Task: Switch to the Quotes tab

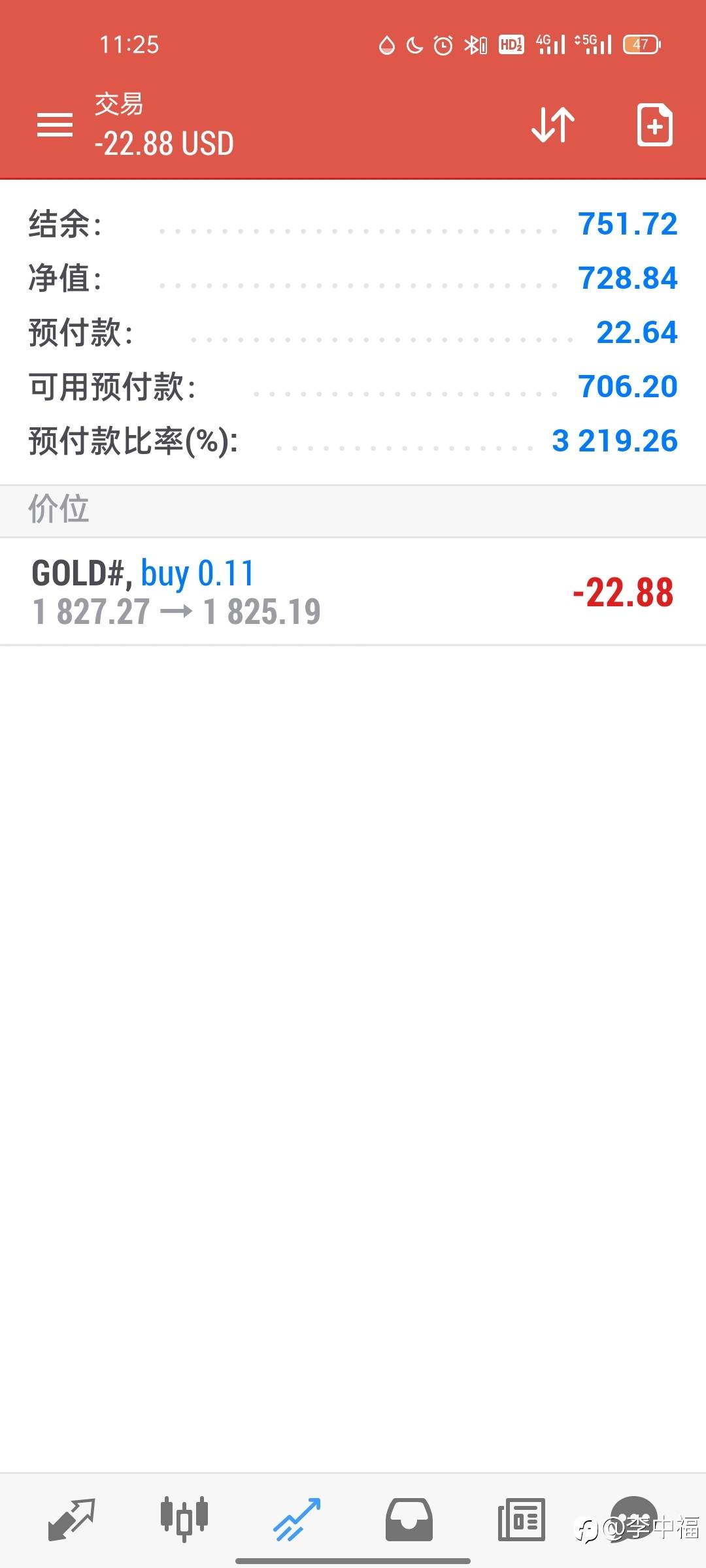Action: pyautogui.click(x=72, y=1520)
